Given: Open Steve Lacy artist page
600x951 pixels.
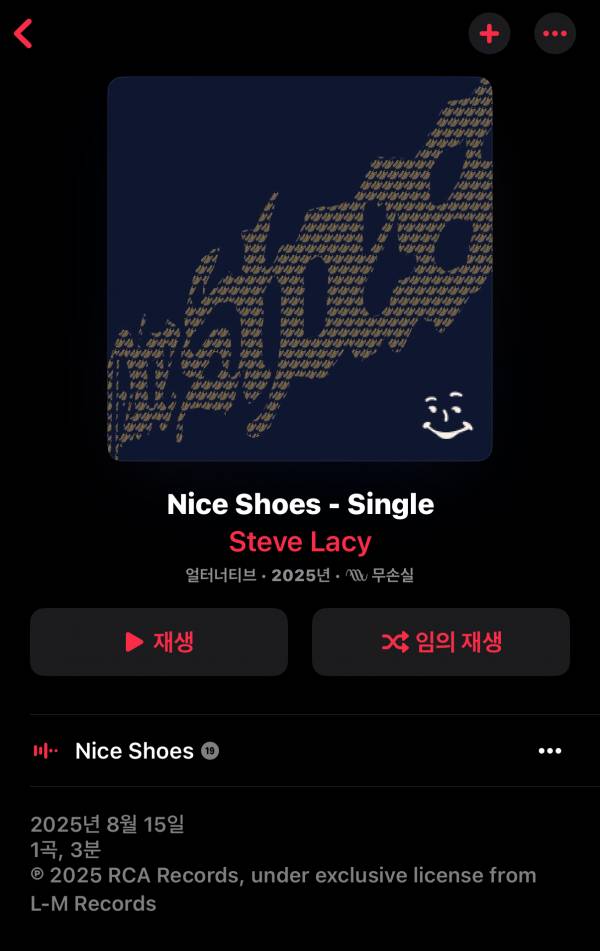Looking at the screenshot, I should (x=300, y=542).
